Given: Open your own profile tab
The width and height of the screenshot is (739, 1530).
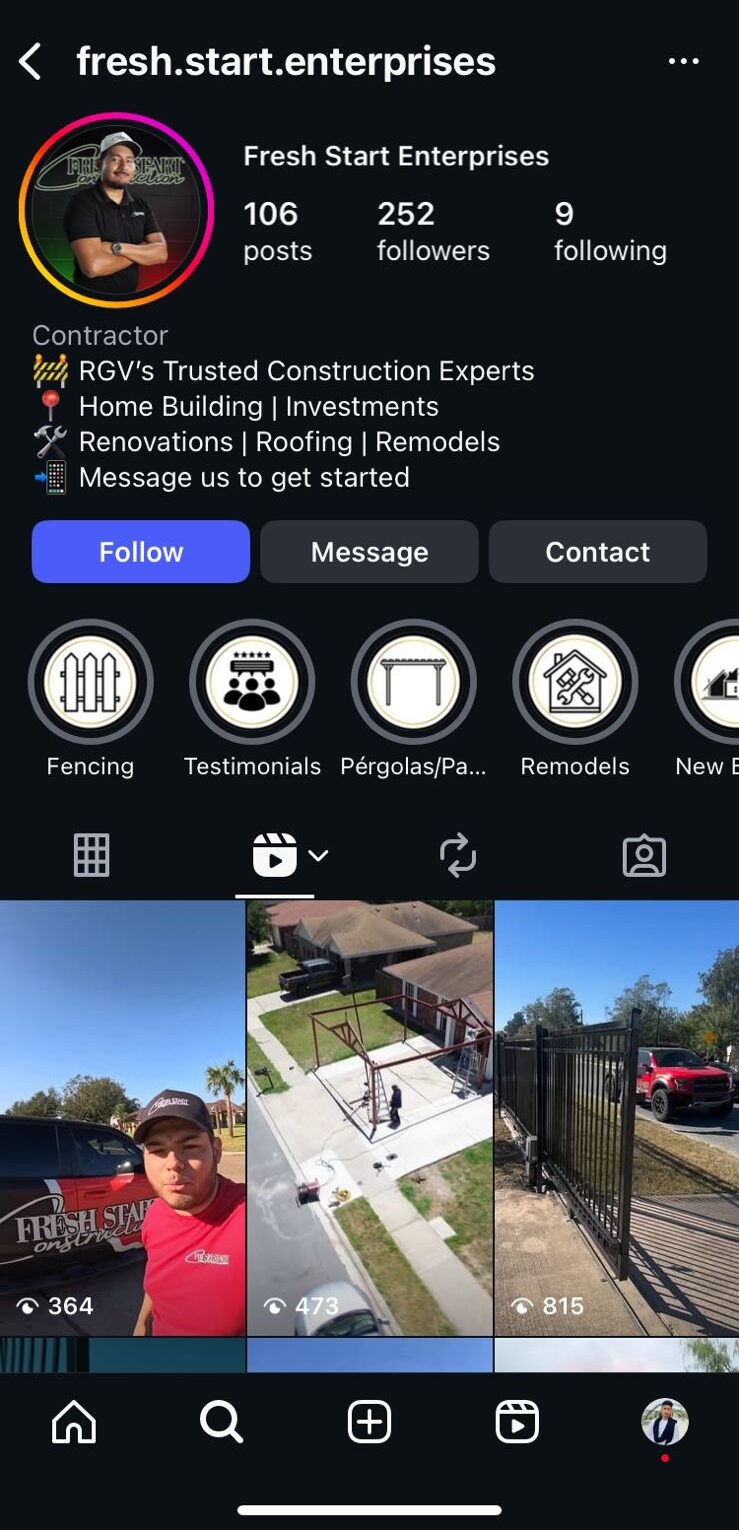Looking at the screenshot, I should pos(665,1422).
